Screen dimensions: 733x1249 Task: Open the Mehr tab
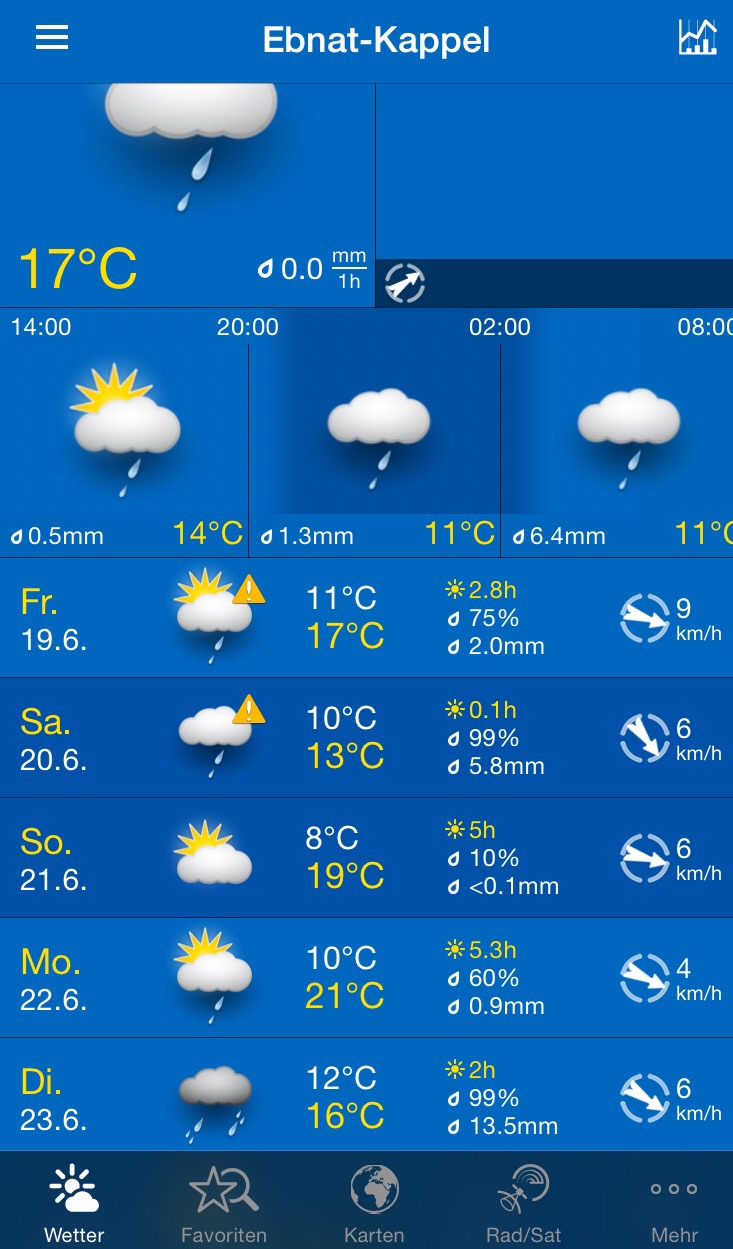pyautogui.click(x=674, y=1203)
